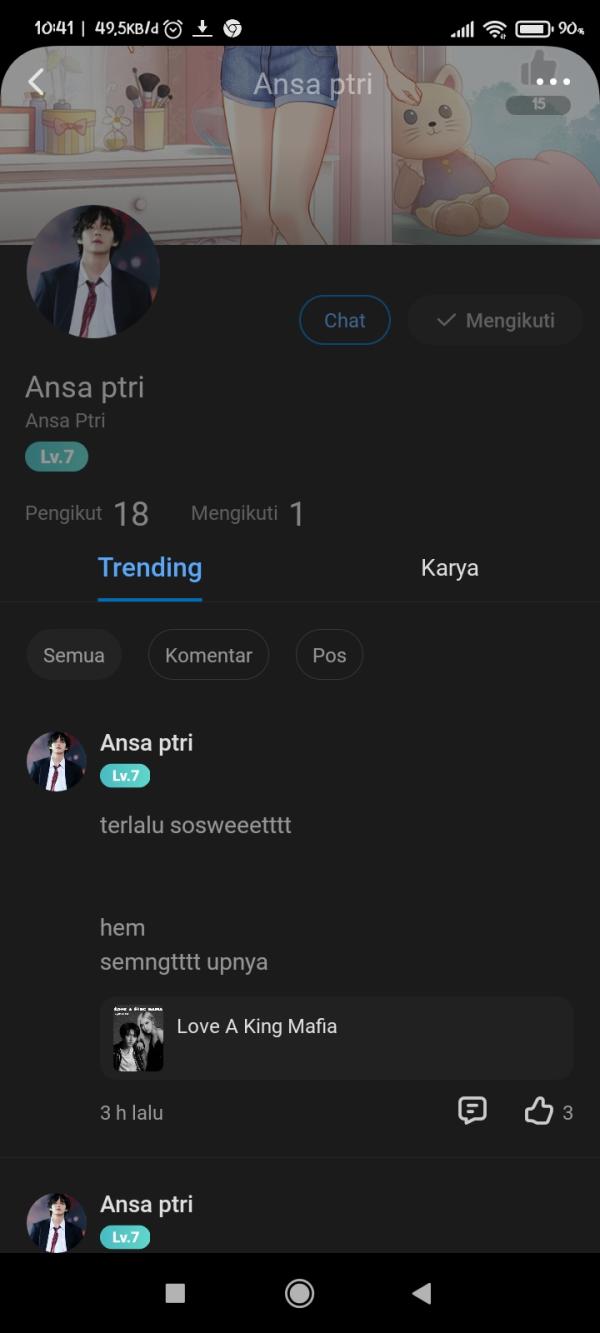Open the large profile avatar picture

point(93,272)
